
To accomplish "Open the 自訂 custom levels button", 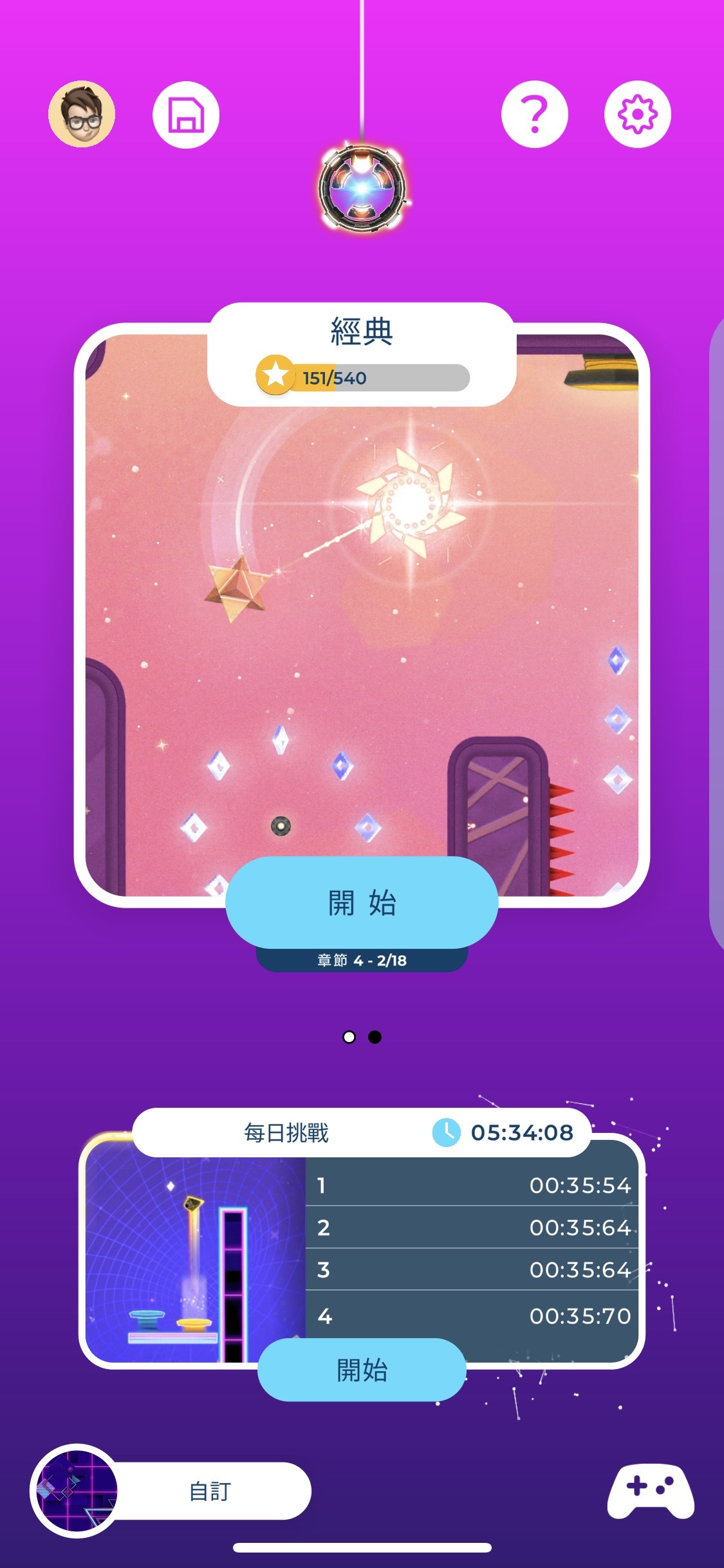I will click(x=209, y=1491).
